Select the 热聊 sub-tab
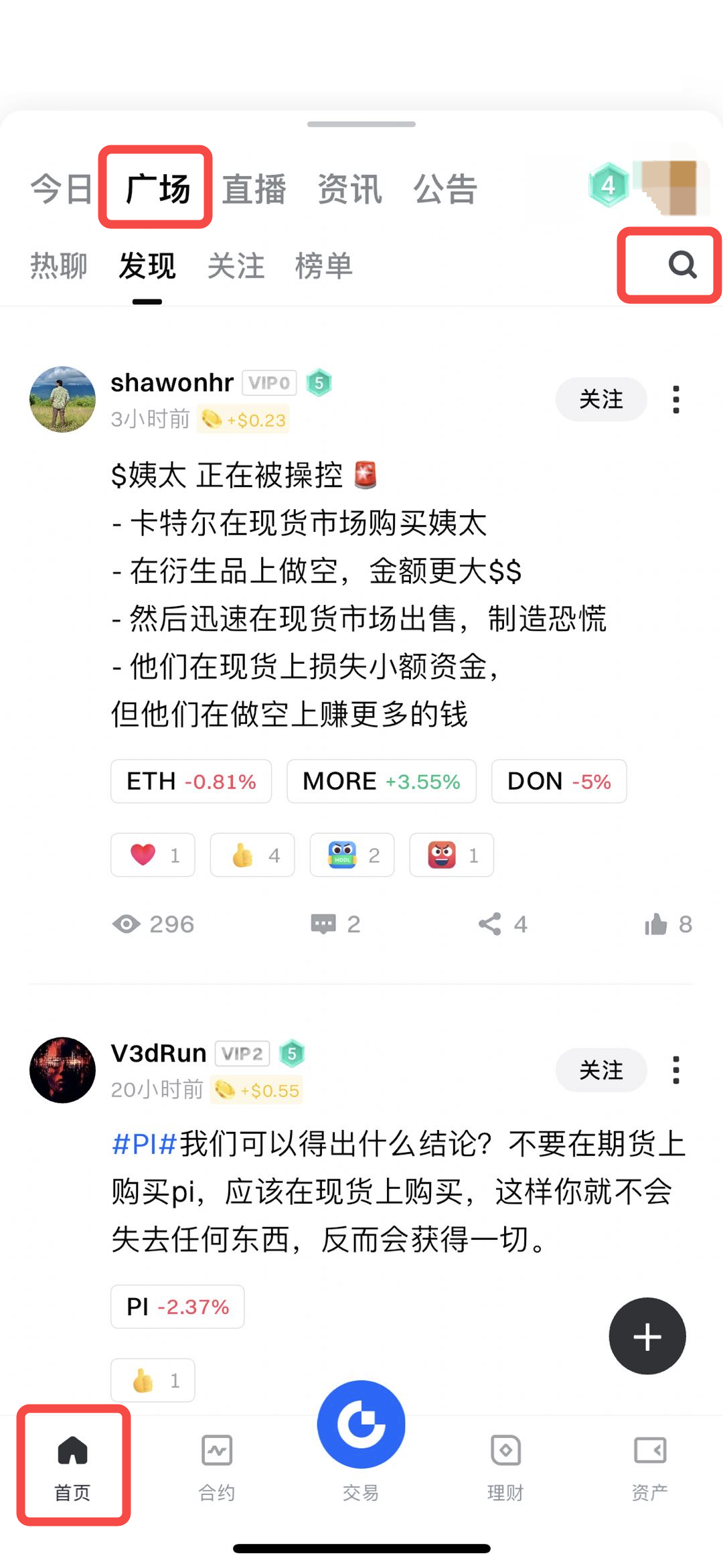Viewport: 723px width, 1568px height. point(59,266)
